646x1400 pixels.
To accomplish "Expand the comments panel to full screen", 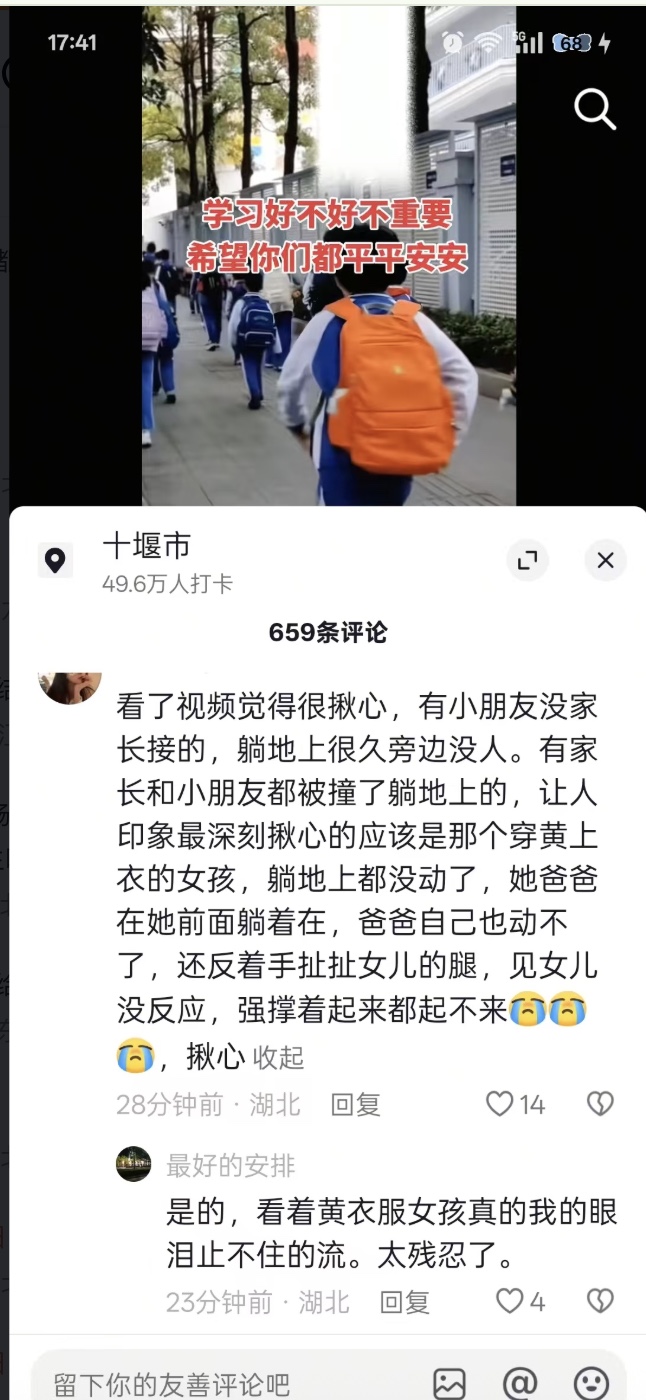I will click(528, 561).
